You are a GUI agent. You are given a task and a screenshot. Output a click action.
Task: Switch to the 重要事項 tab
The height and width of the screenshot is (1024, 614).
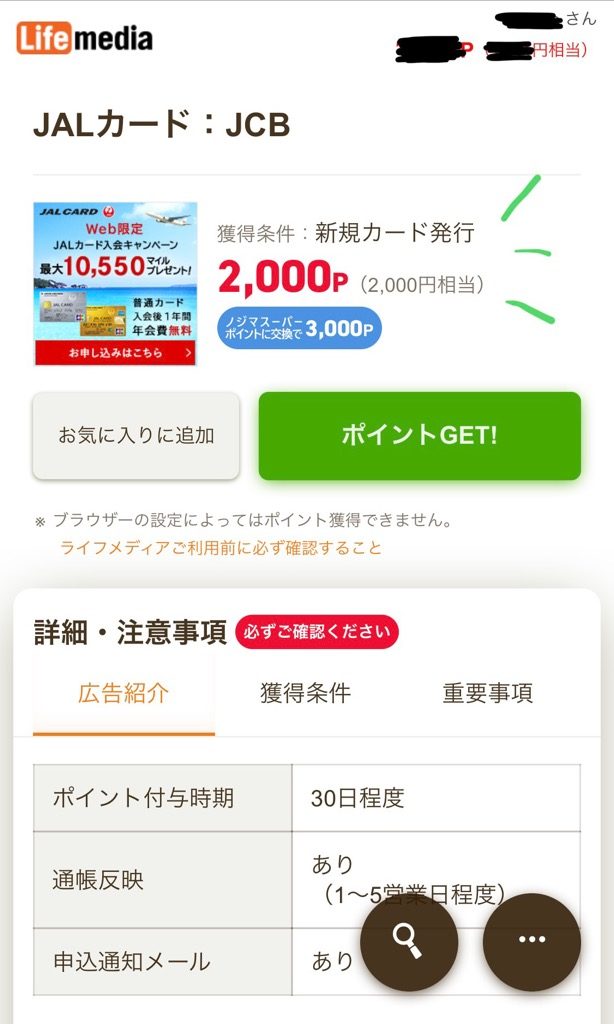[x=487, y=693]
